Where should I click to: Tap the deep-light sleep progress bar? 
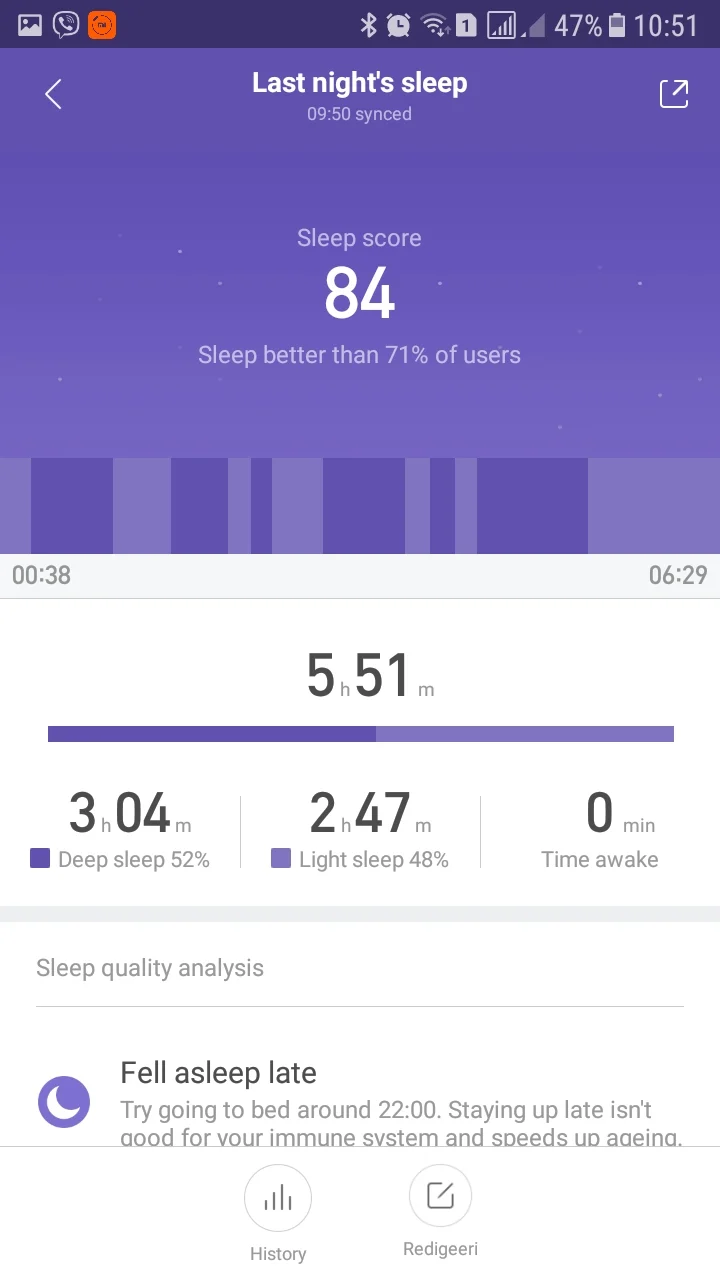360,733
